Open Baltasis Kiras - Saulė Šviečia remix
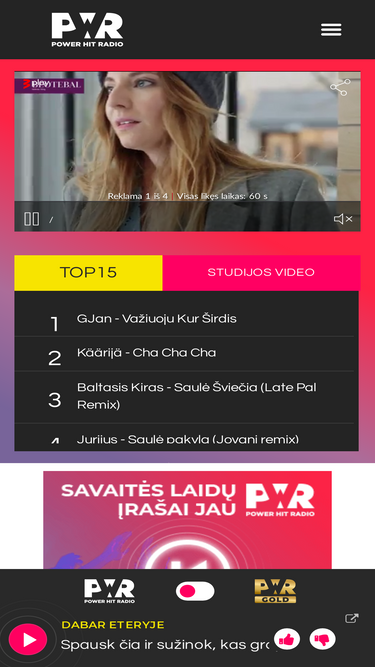375x667 pixels. 185,397
